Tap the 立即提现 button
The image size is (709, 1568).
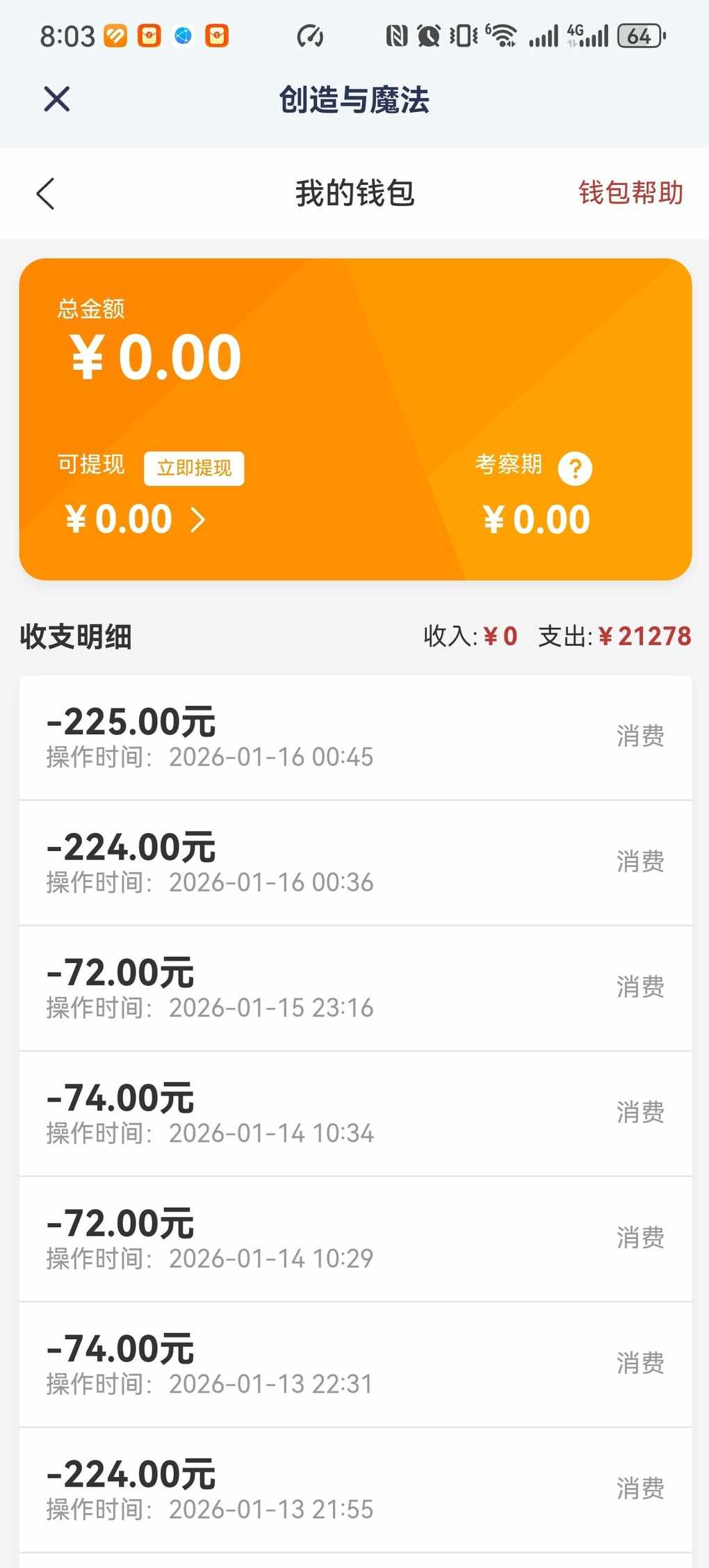194,468
